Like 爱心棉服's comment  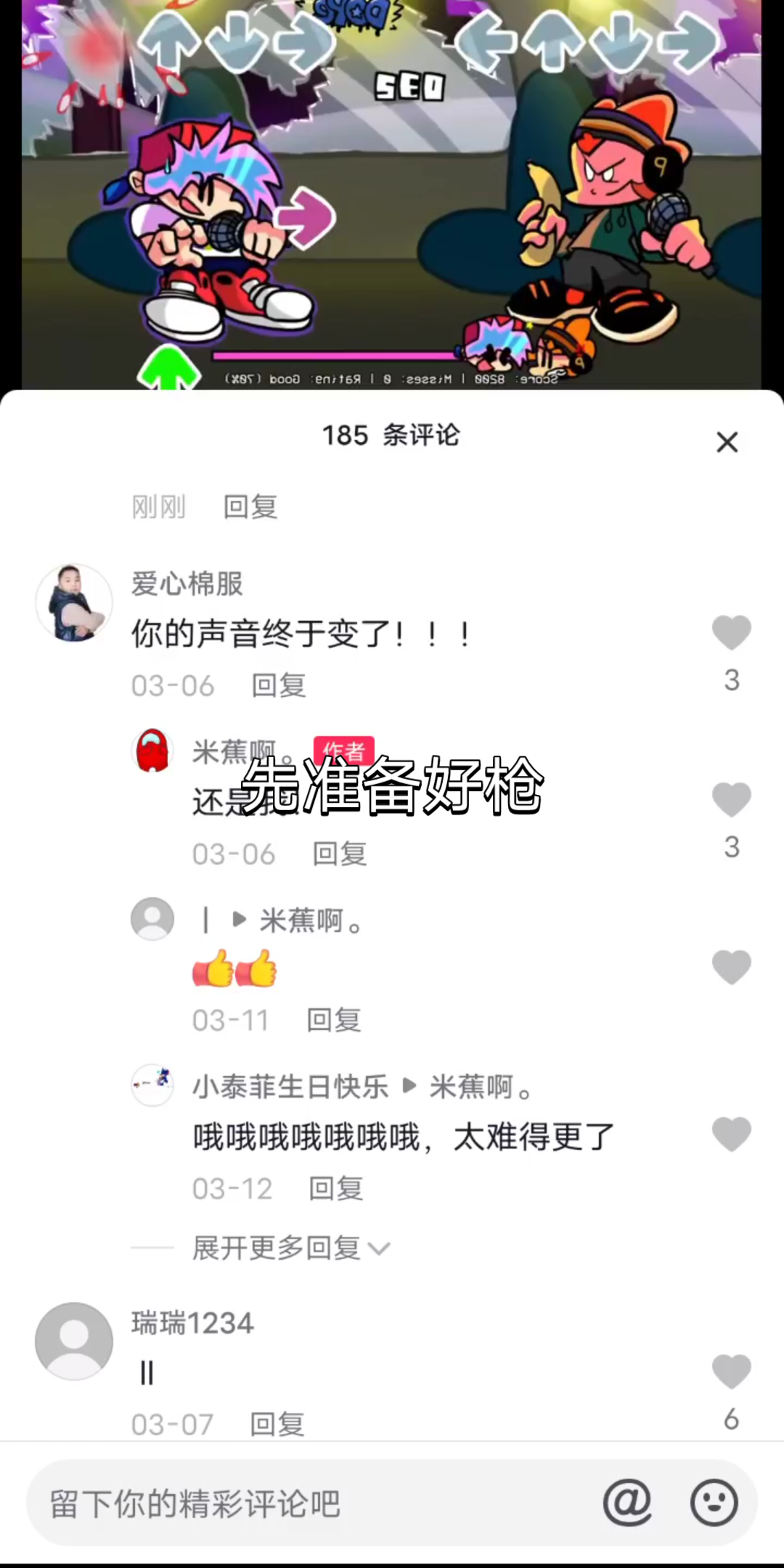click(731, 632)
